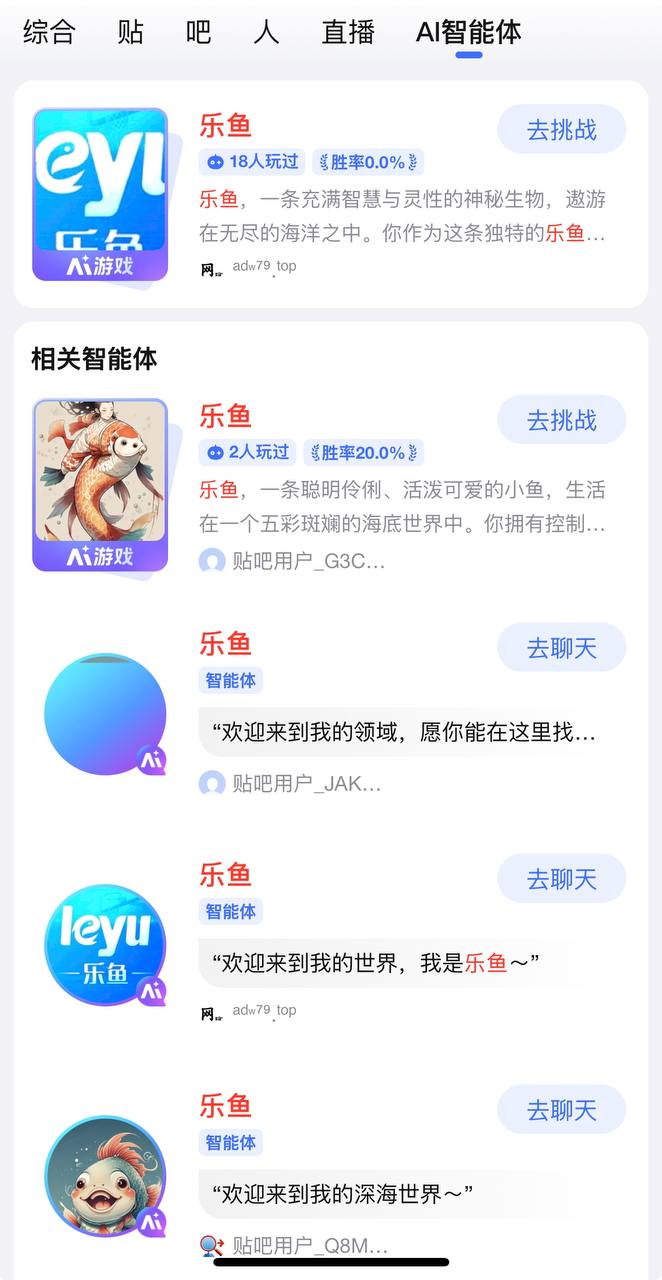Open the 吧 tab
662x1280 pixels.
(199, 32)
